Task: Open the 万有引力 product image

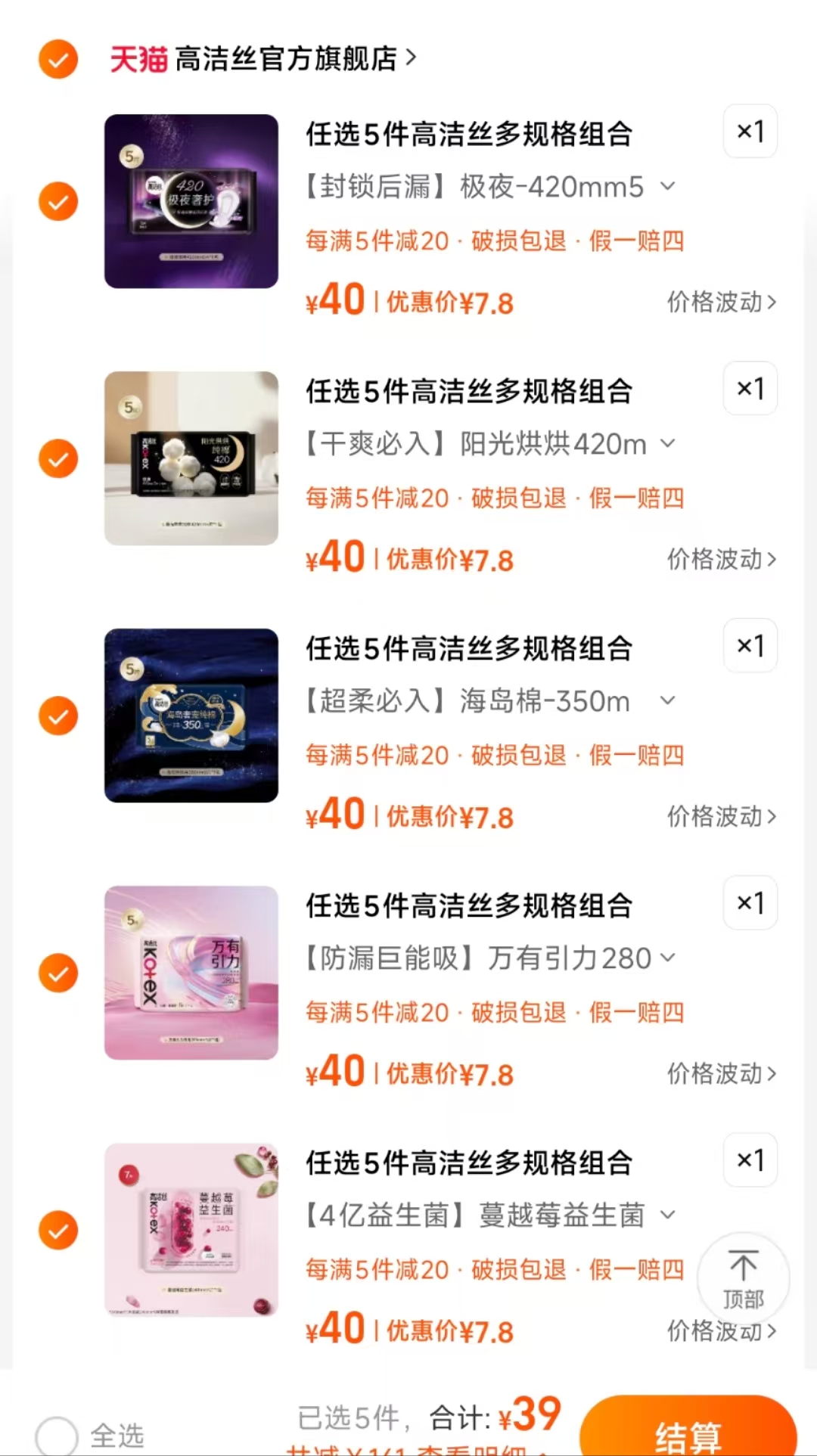Action: (x=191, y=973)
